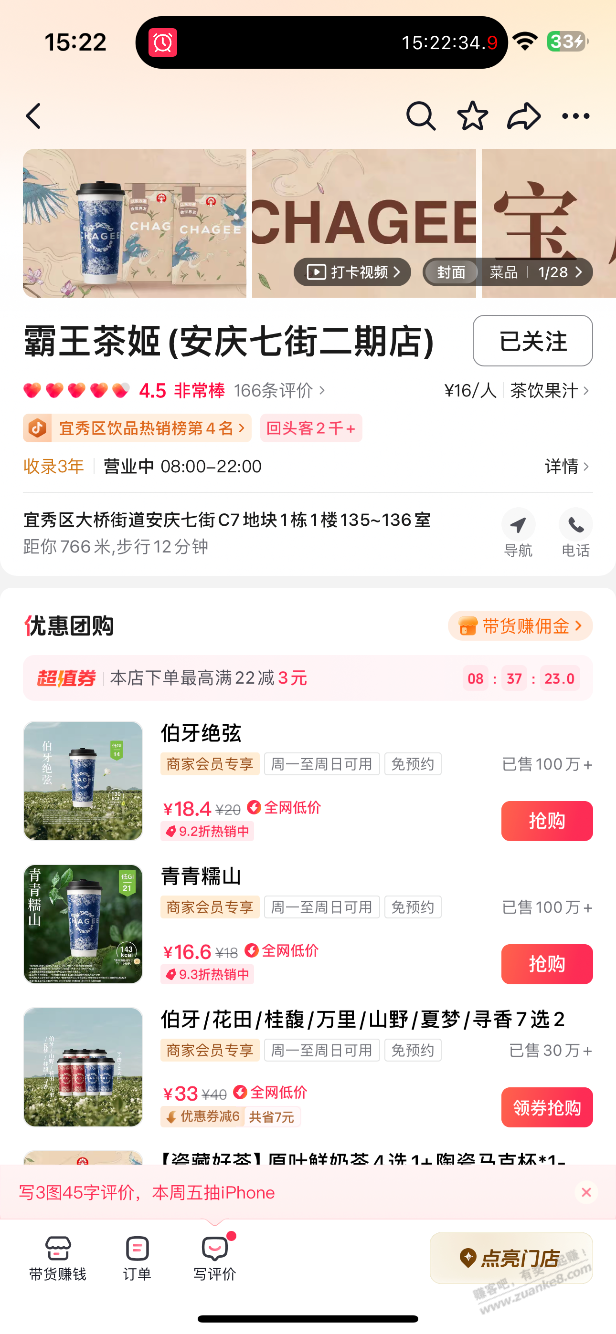Play the 打卡视频 check-in videos
The image size is (616, 1334).
pyautogui.click(x=352, y=271)
